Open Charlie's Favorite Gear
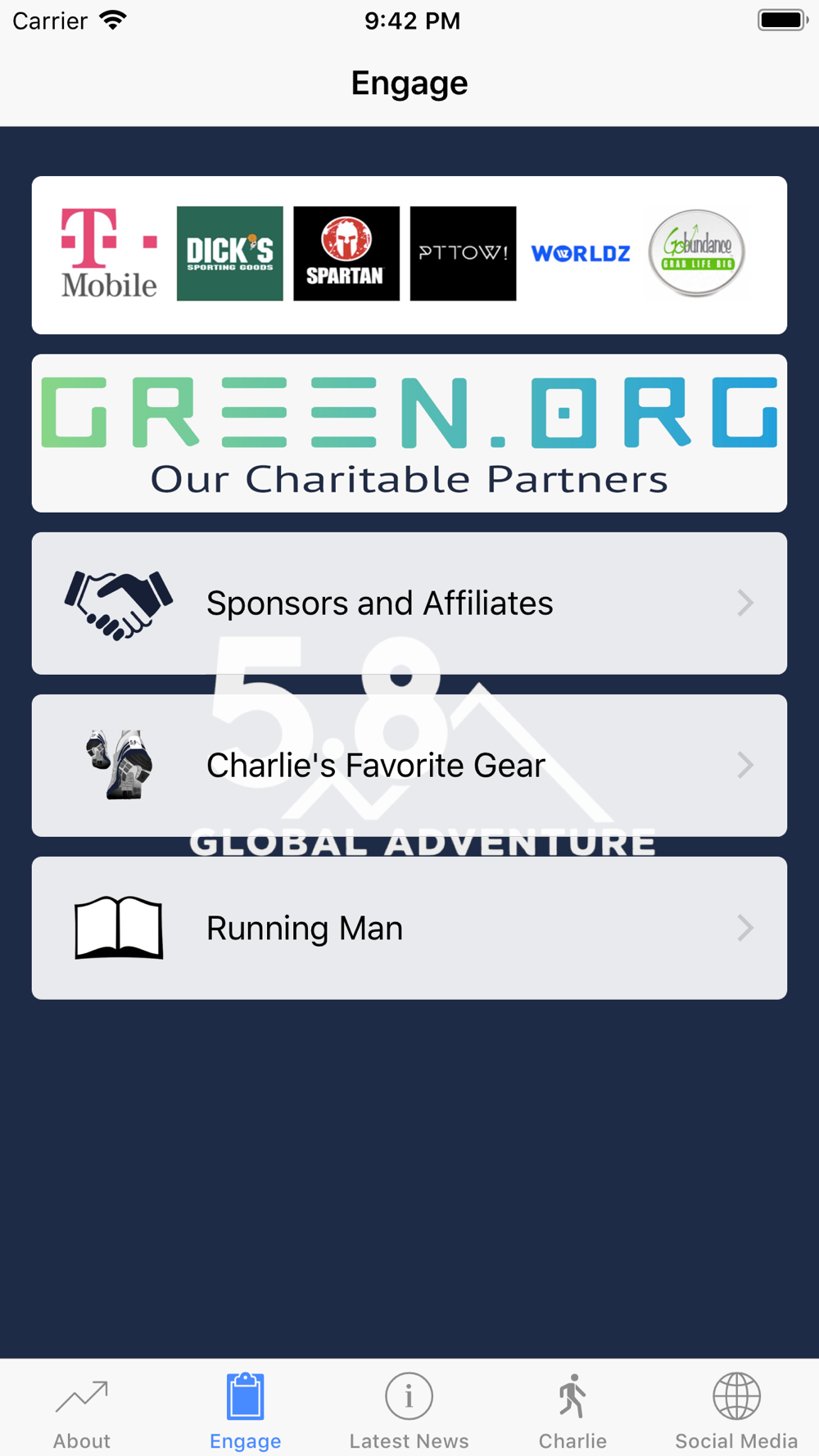Screen dimensions: 819x1456 point(409,766)
